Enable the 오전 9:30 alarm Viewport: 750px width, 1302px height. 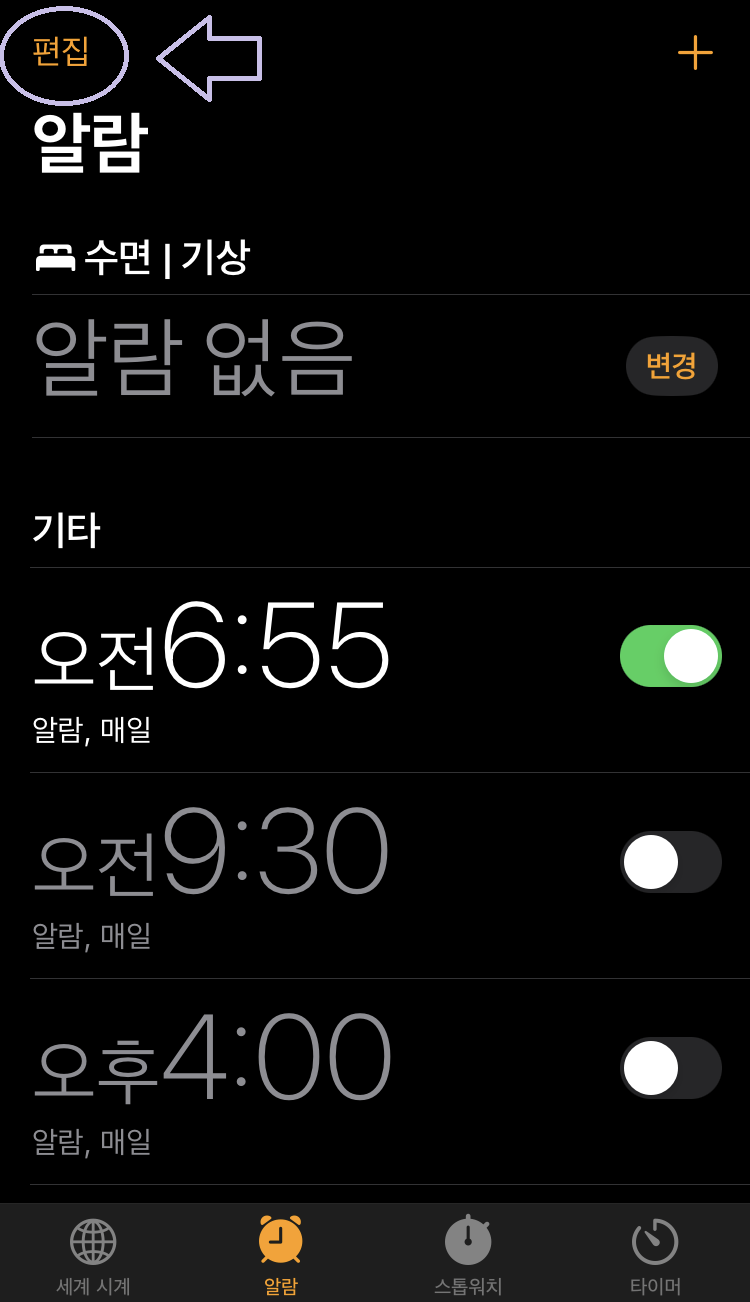[x=671, y=862]
